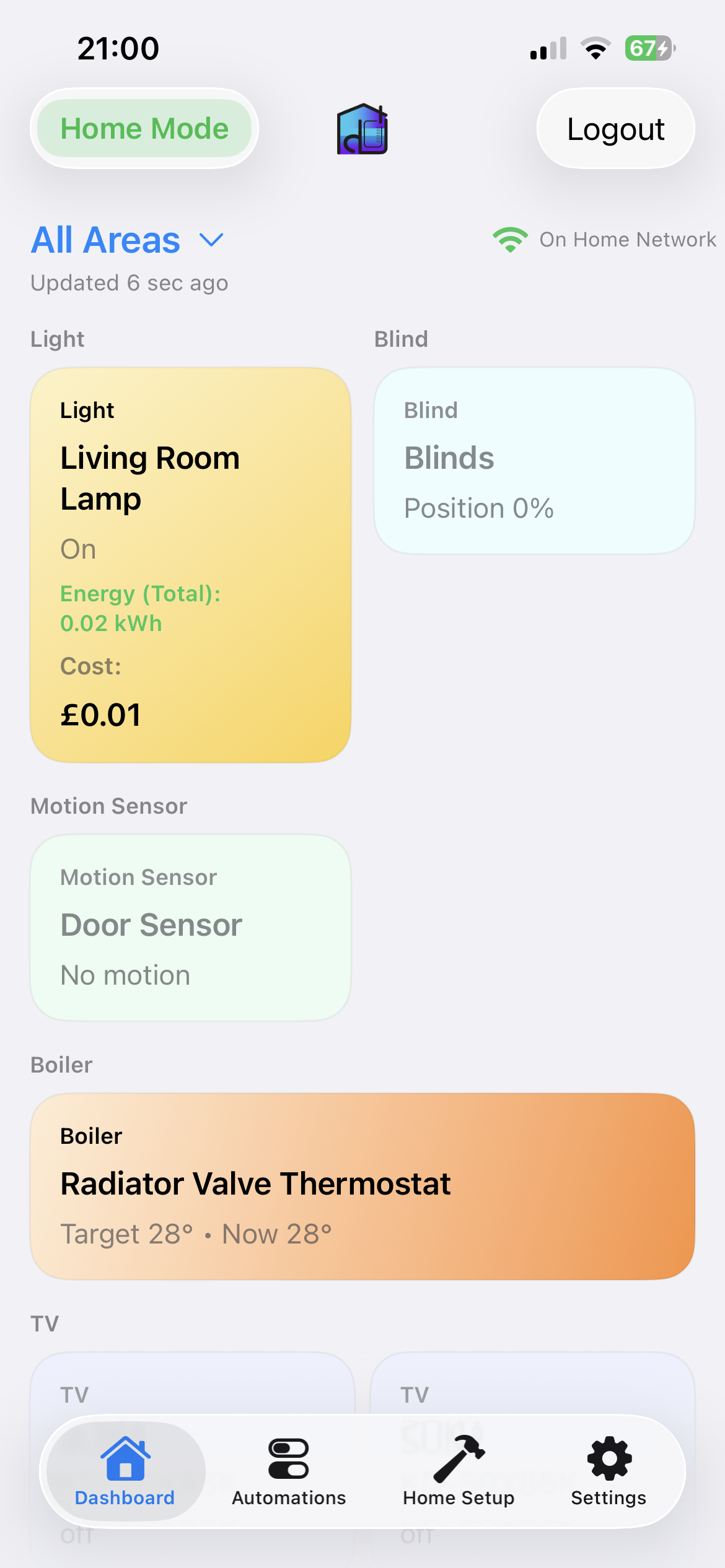Select the Settings tab label
The height and width of the screenshot is (1568, 725).
coord(608,1498)
